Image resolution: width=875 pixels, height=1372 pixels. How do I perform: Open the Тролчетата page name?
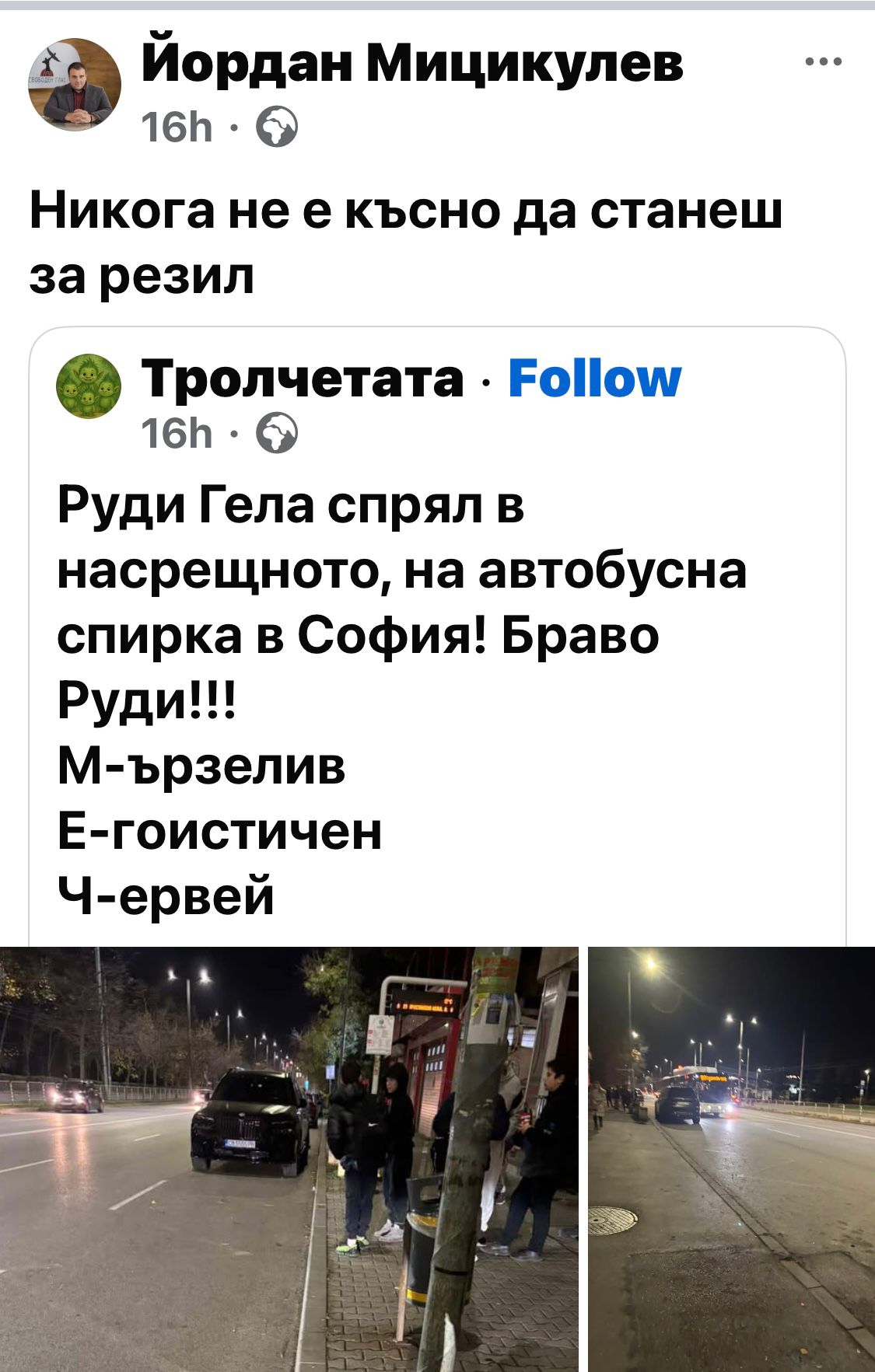(x=303, y=379)
